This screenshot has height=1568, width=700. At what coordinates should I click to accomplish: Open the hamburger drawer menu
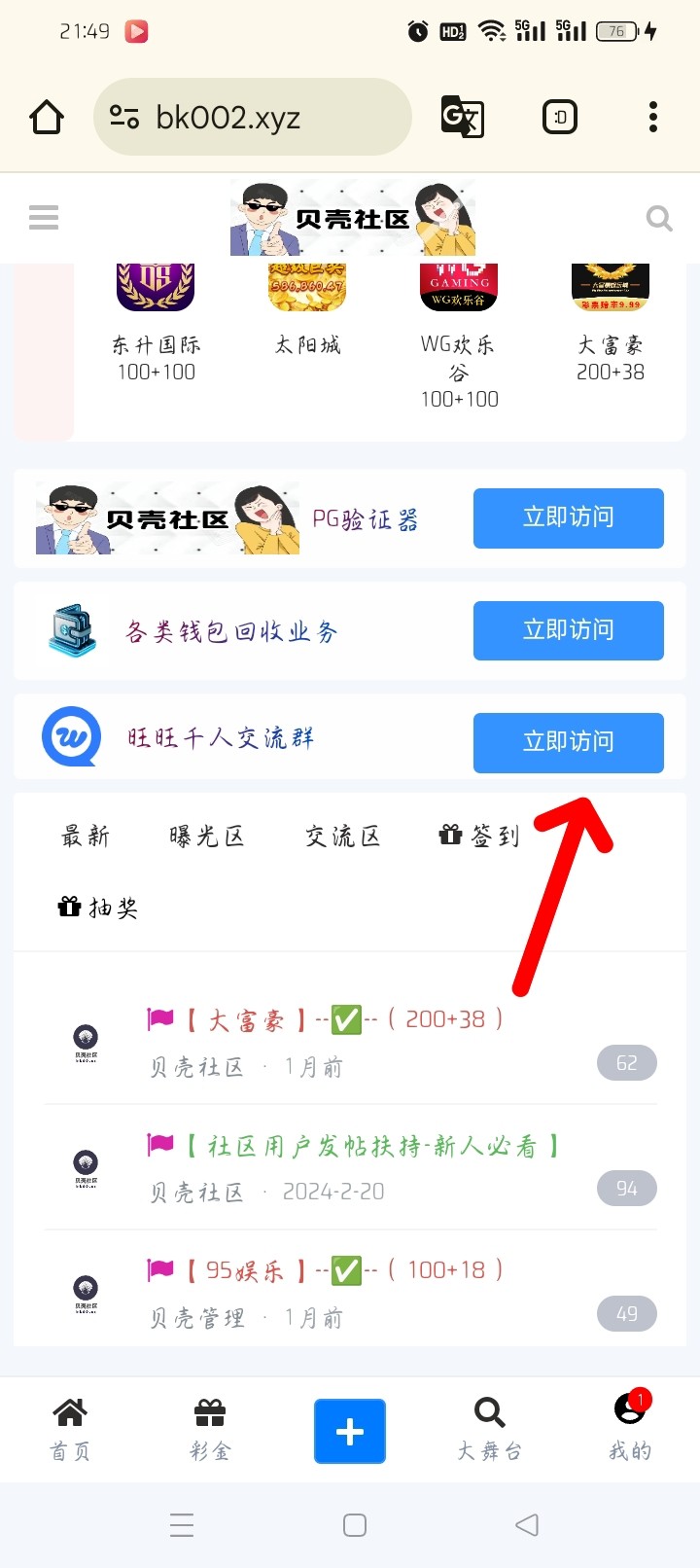(44, 218)
